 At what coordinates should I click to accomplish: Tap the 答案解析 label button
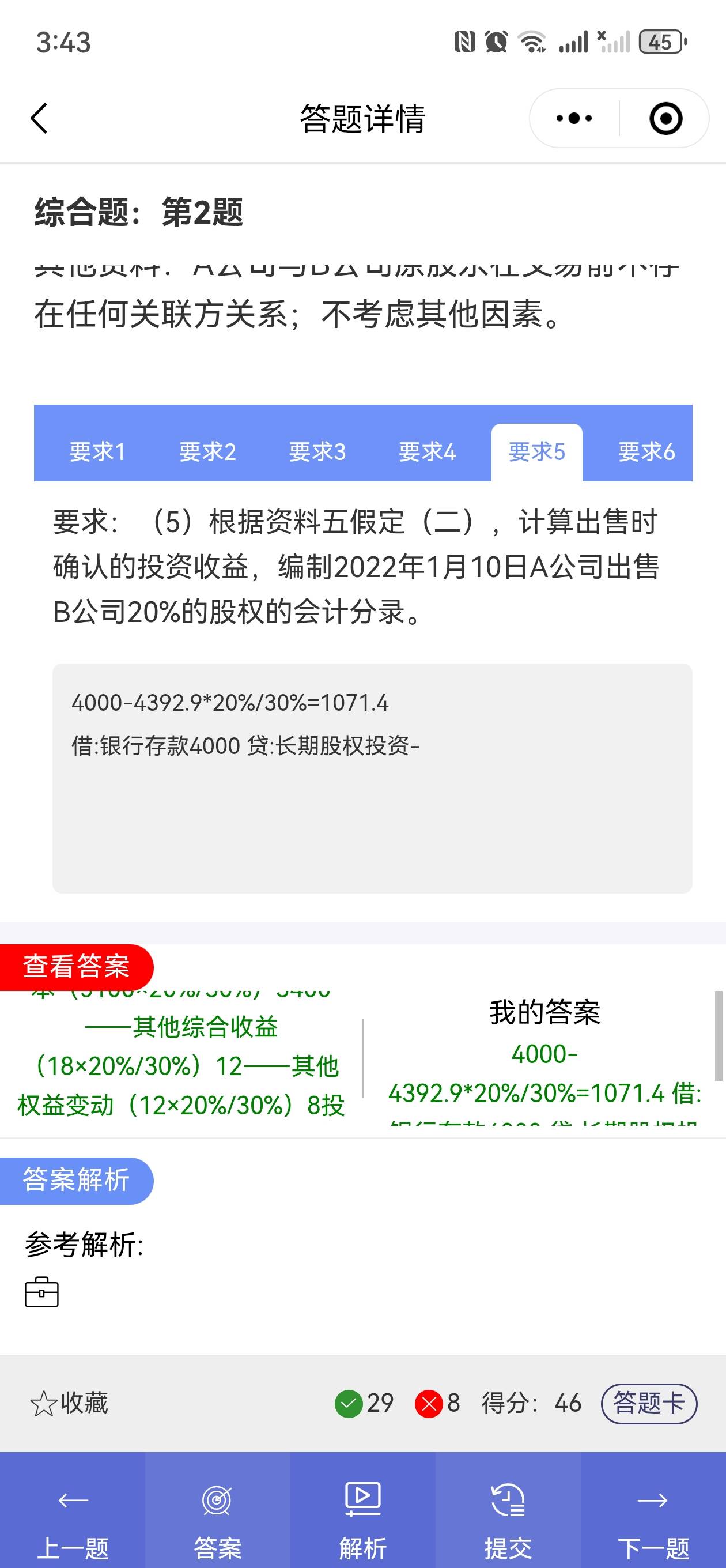point(77,1180)
